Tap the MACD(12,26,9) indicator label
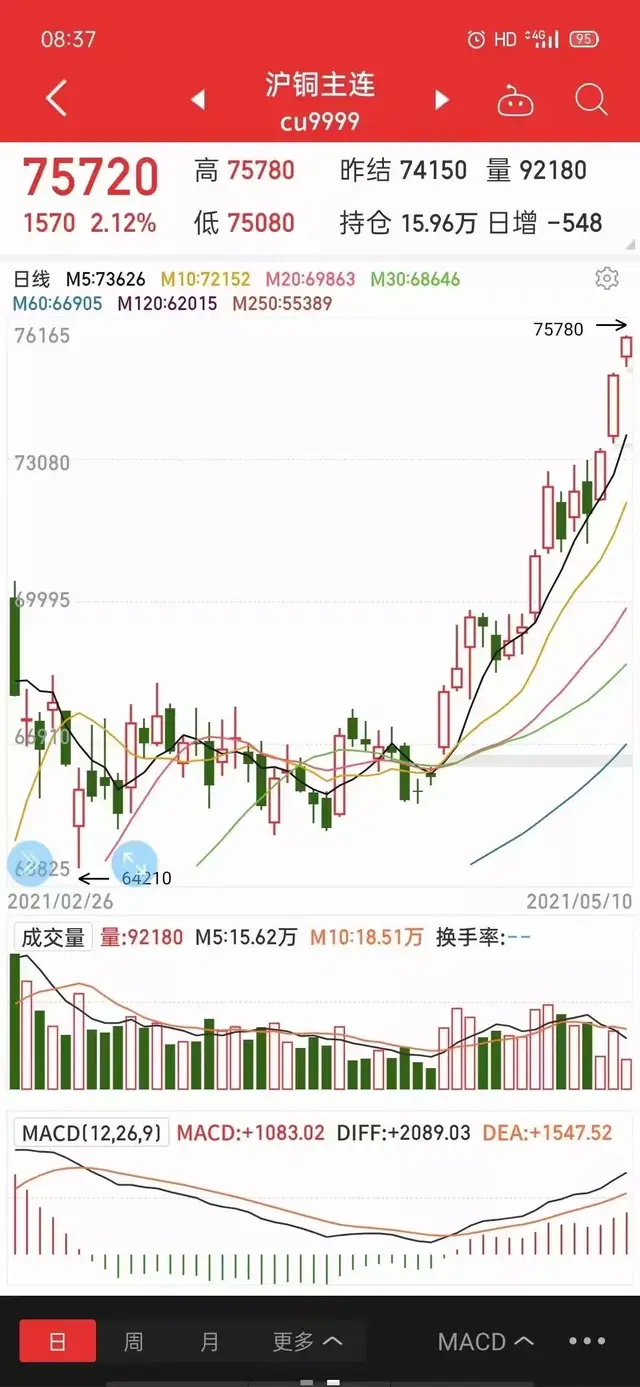 click(93, 1133)
